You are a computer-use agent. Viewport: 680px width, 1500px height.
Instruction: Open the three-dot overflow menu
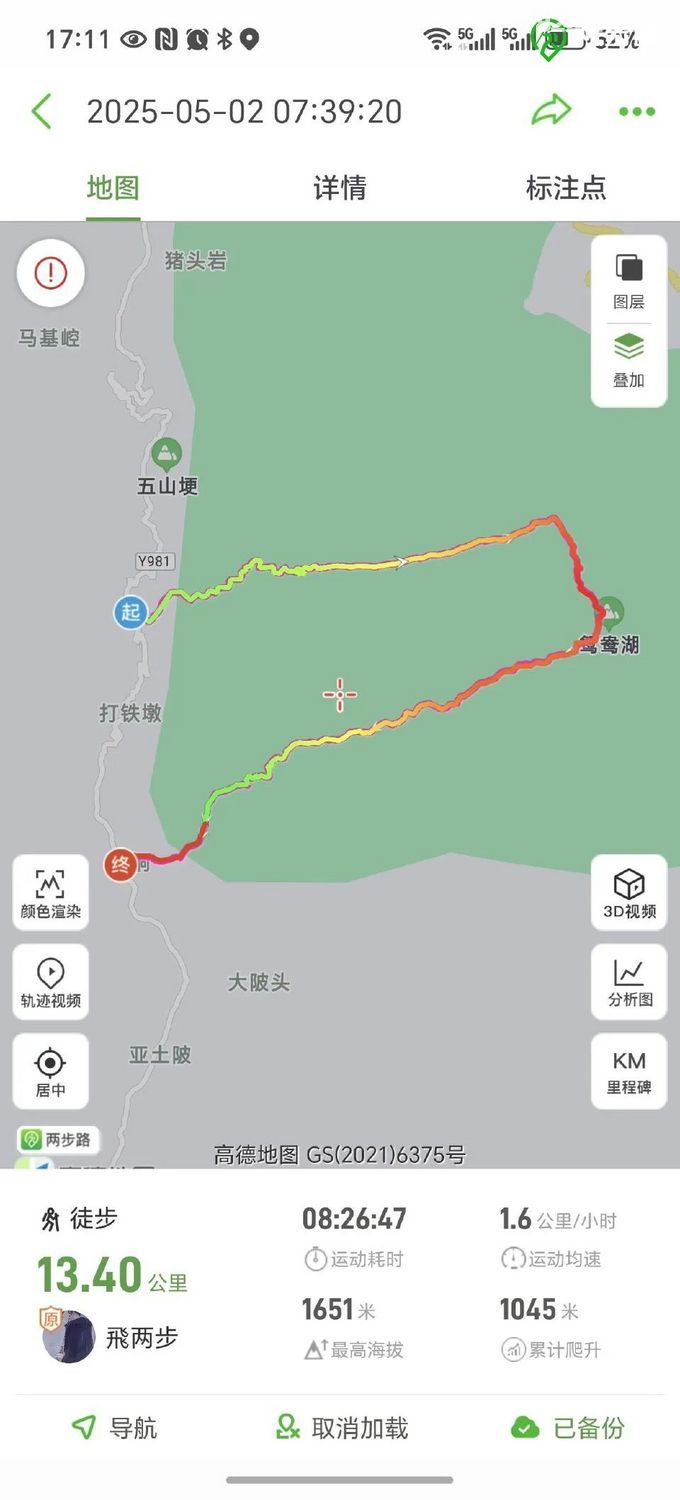click(636, 111)
